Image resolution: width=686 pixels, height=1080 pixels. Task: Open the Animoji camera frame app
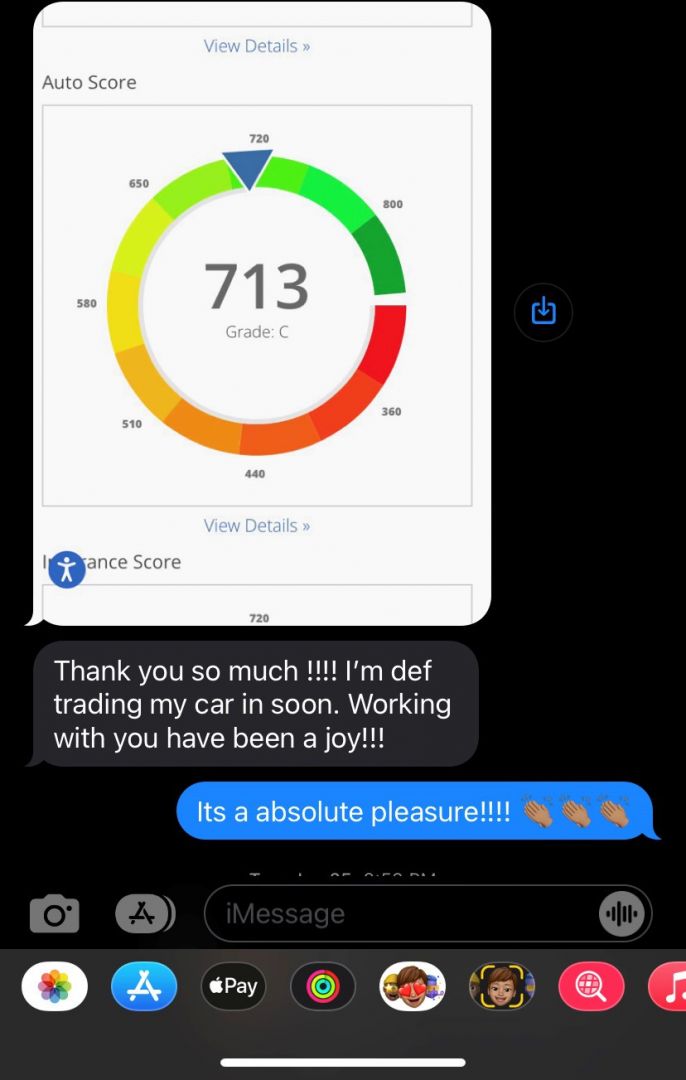502,988
